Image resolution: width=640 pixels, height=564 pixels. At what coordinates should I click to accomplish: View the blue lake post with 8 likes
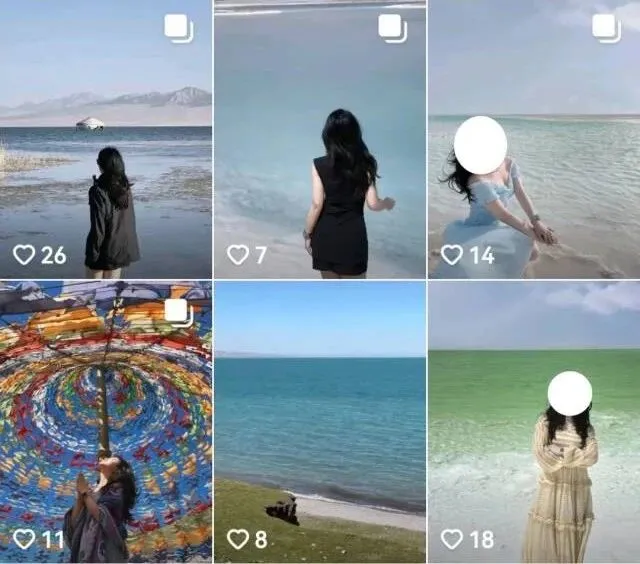tap(319, 420)
